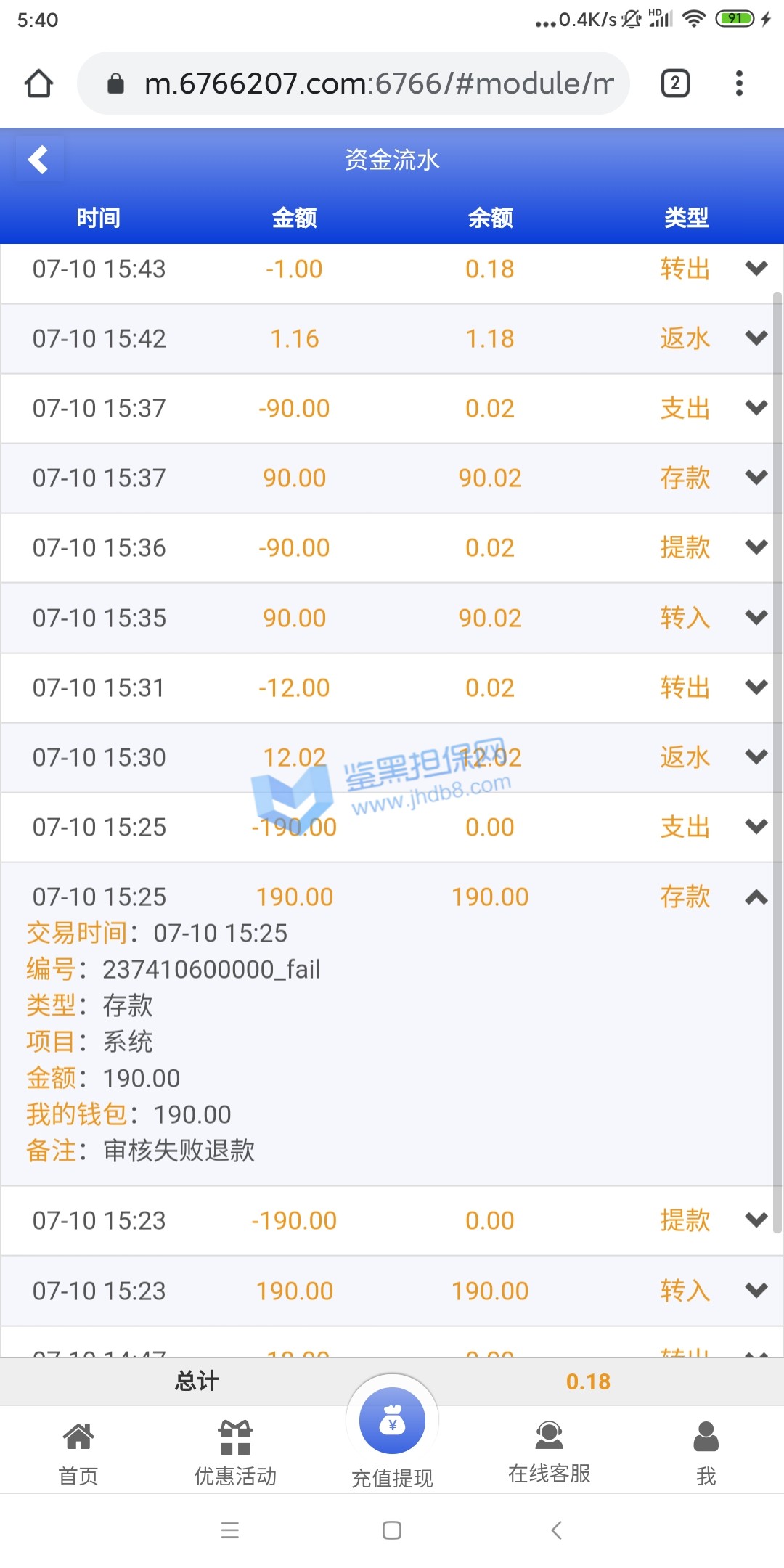Open the browser overflow menu
This screenshot has width=784, height=1568.
(739, 83)
